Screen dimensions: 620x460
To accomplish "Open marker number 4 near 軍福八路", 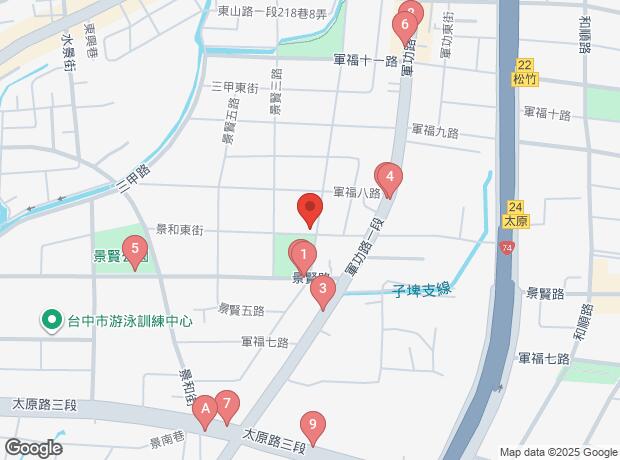I will (x=390, y=178).
